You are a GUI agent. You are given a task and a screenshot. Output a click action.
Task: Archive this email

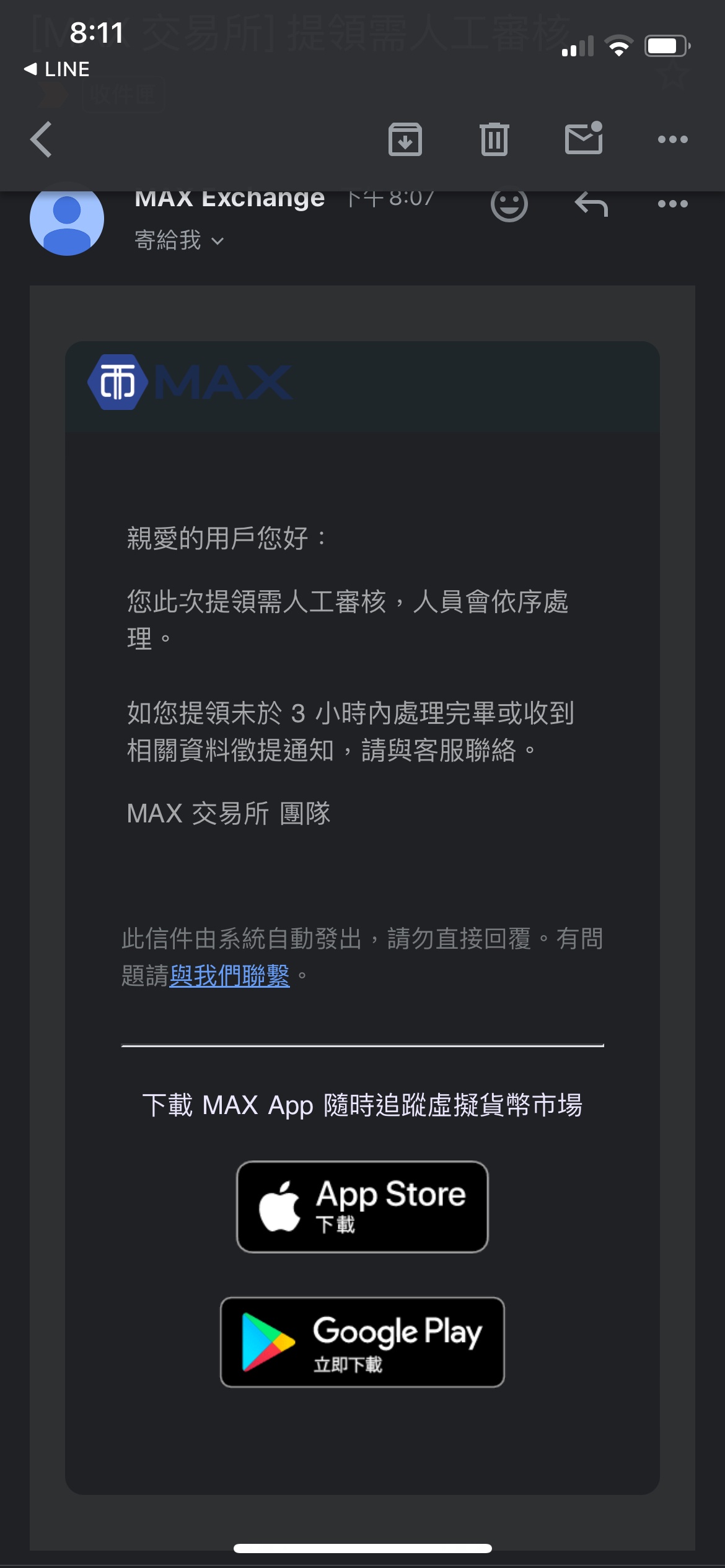[405, 139]
